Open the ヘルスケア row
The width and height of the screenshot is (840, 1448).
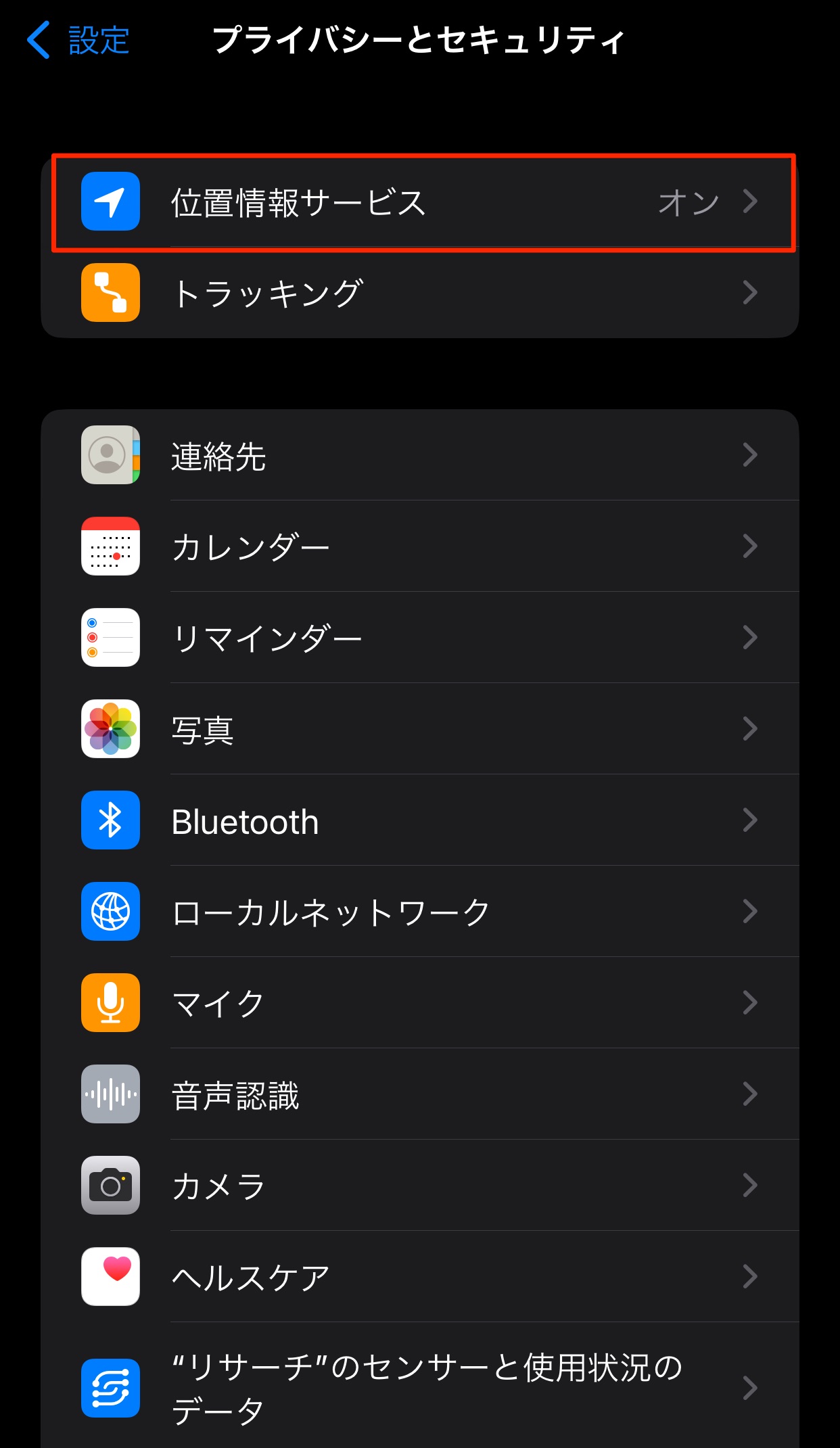419,1277
